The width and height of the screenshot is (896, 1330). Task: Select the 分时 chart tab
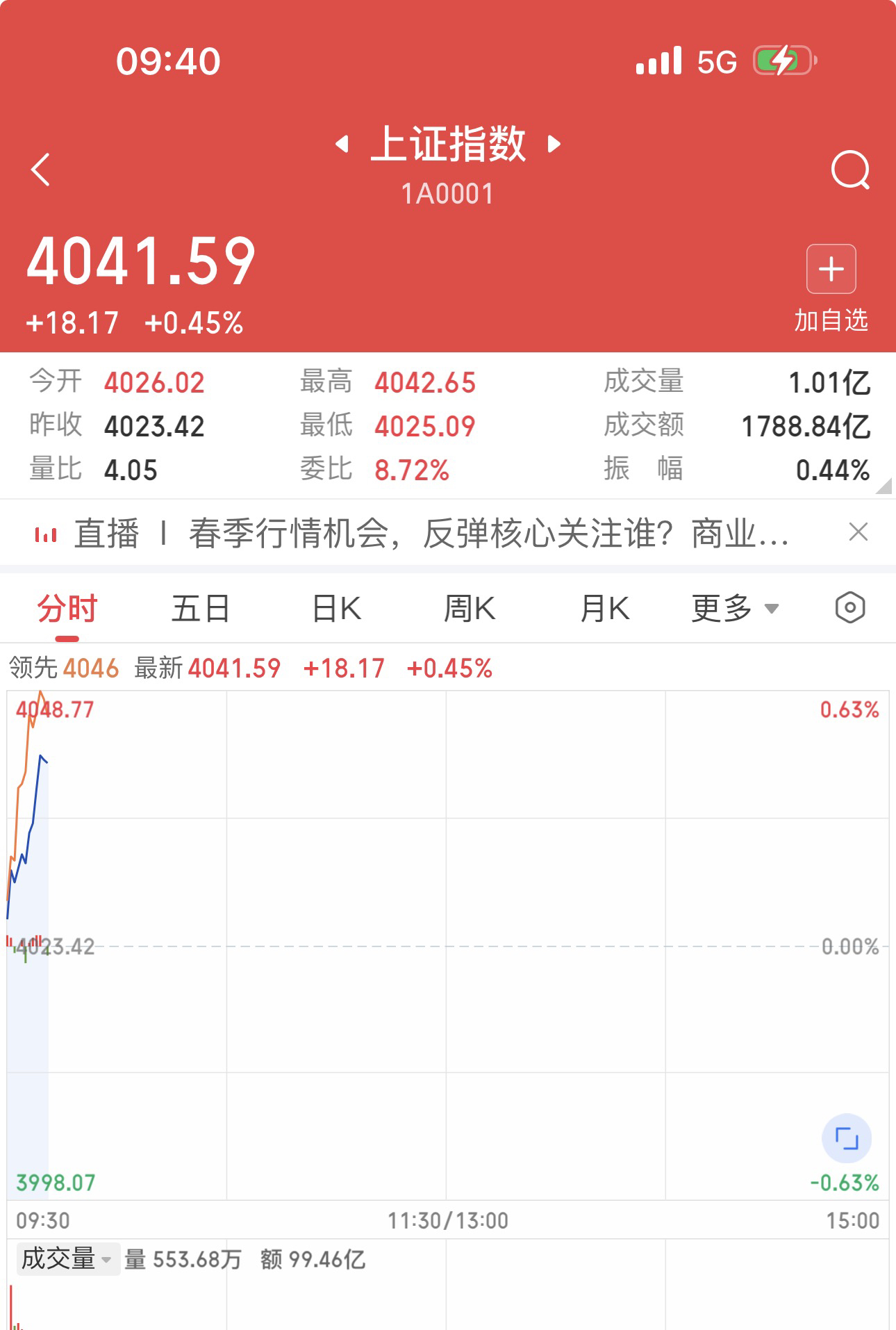[x=67, y=609]
